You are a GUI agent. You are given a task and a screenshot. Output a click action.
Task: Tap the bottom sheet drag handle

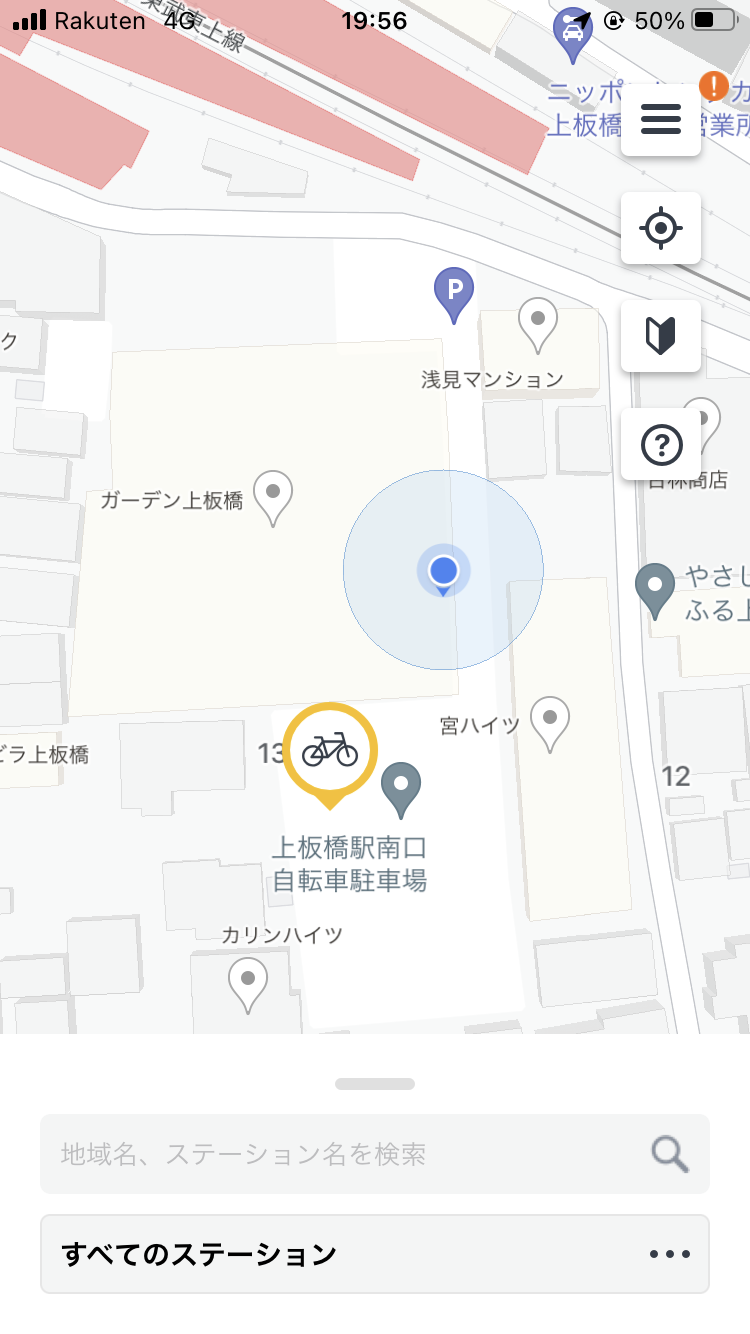375,1084
